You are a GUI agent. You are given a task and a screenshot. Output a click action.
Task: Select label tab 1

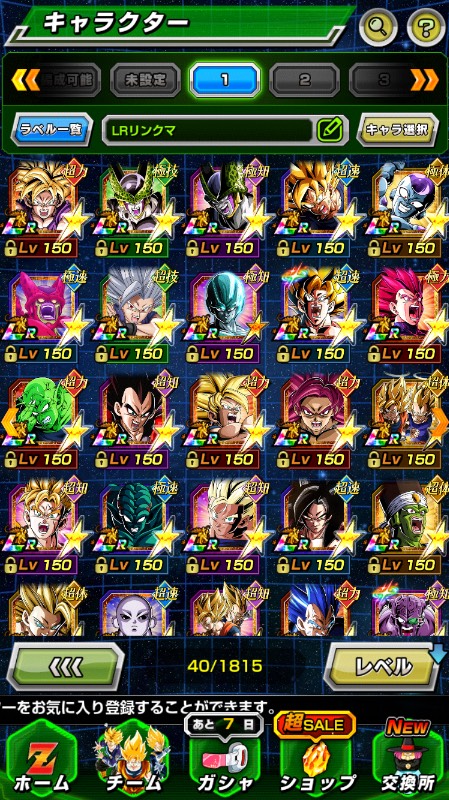pos(225,80)
